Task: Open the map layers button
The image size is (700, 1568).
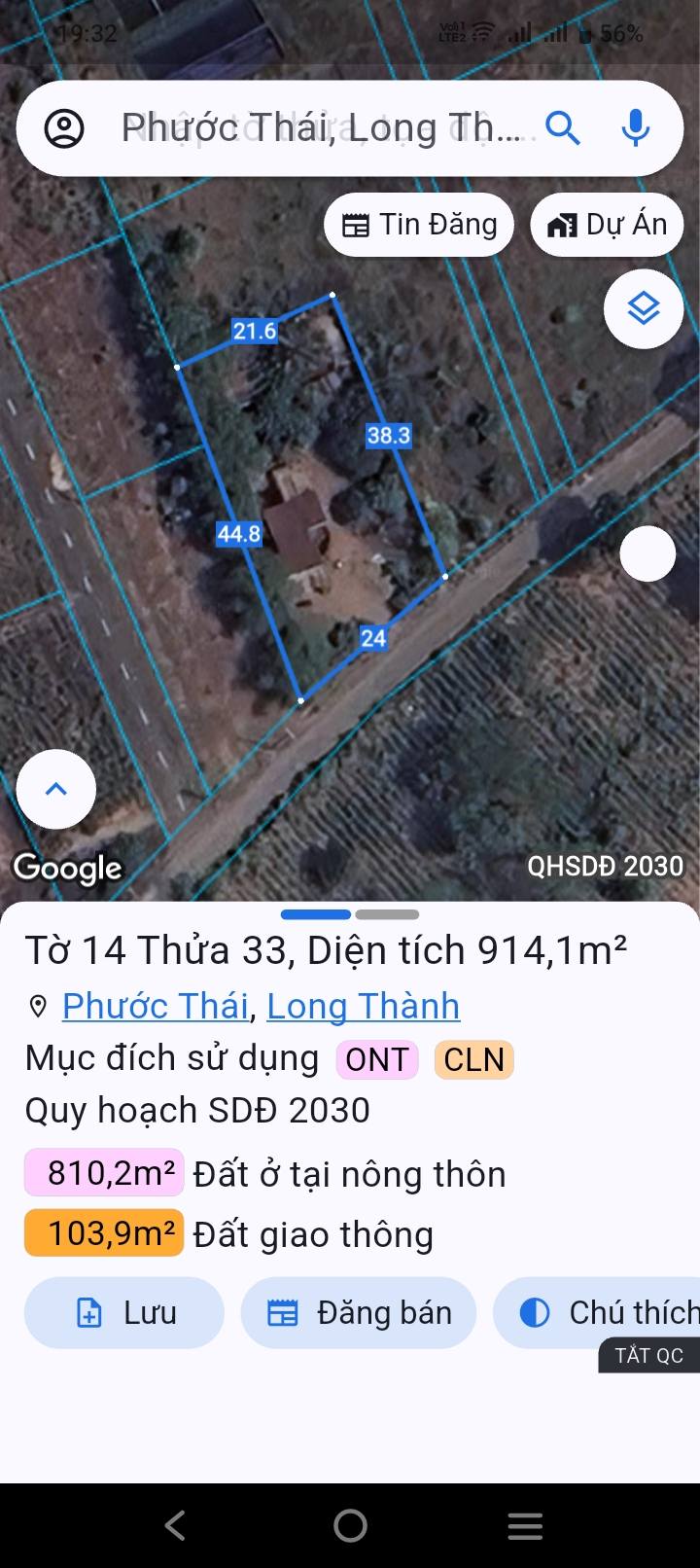Action: [x=644, y=309]
